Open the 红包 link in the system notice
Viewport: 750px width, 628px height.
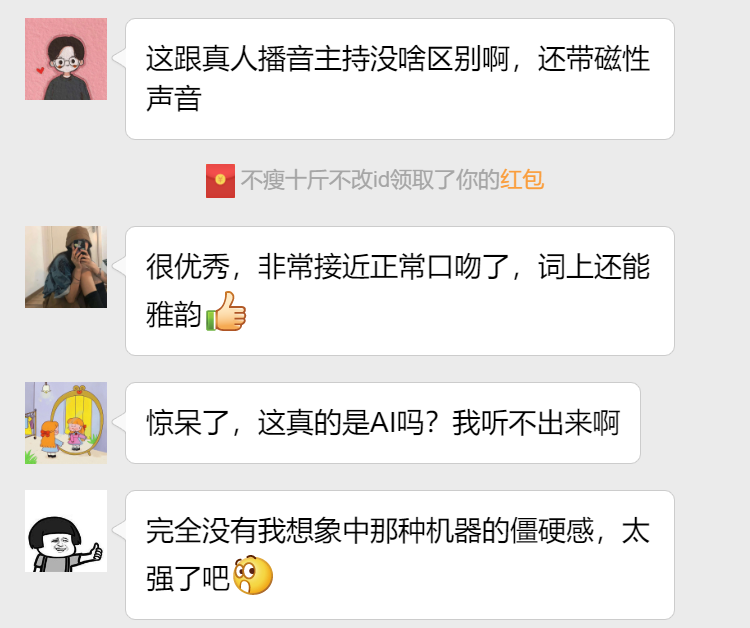pos(522,181)
